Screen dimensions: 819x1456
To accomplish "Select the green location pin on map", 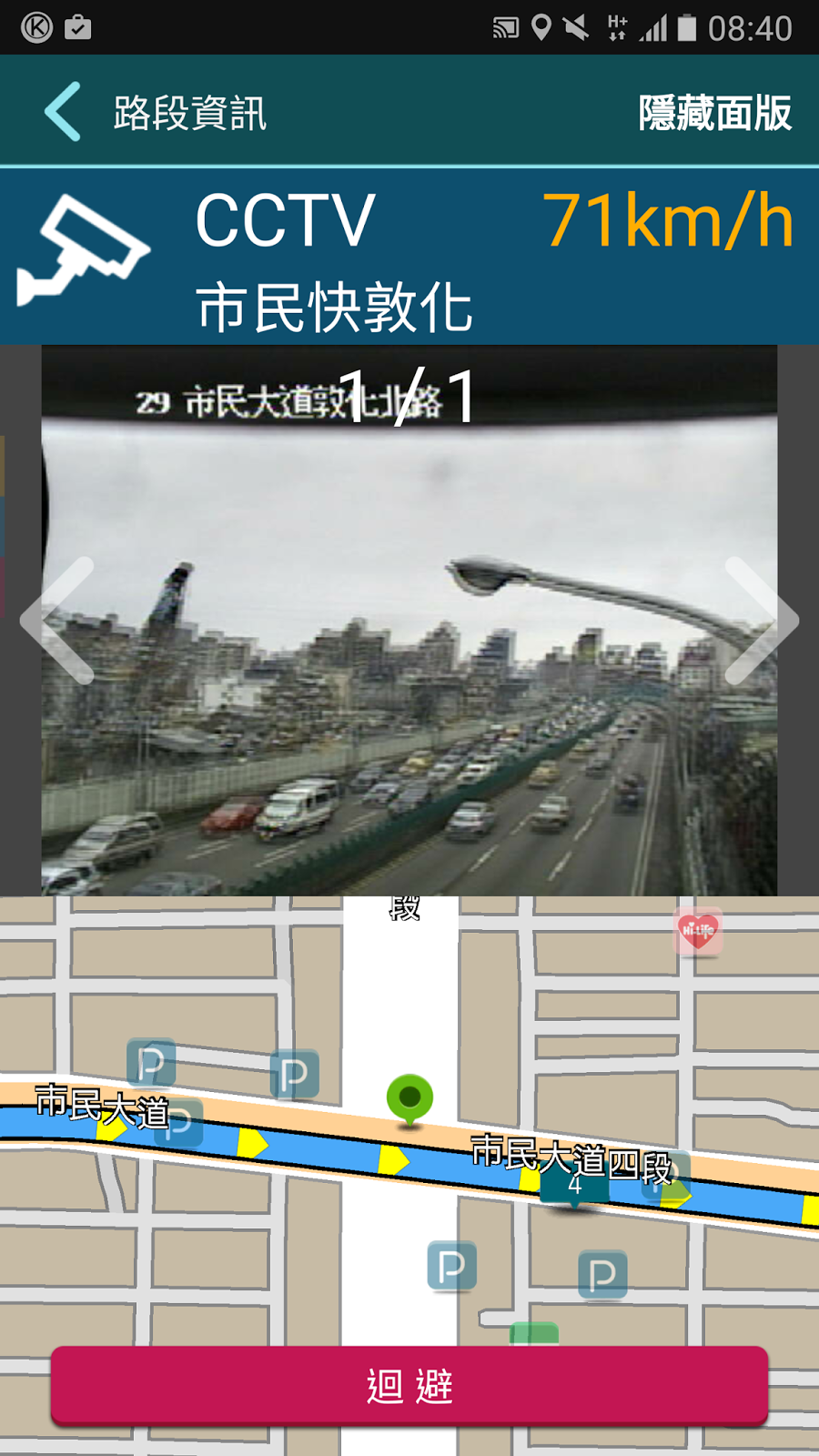I will point(409,1098).
